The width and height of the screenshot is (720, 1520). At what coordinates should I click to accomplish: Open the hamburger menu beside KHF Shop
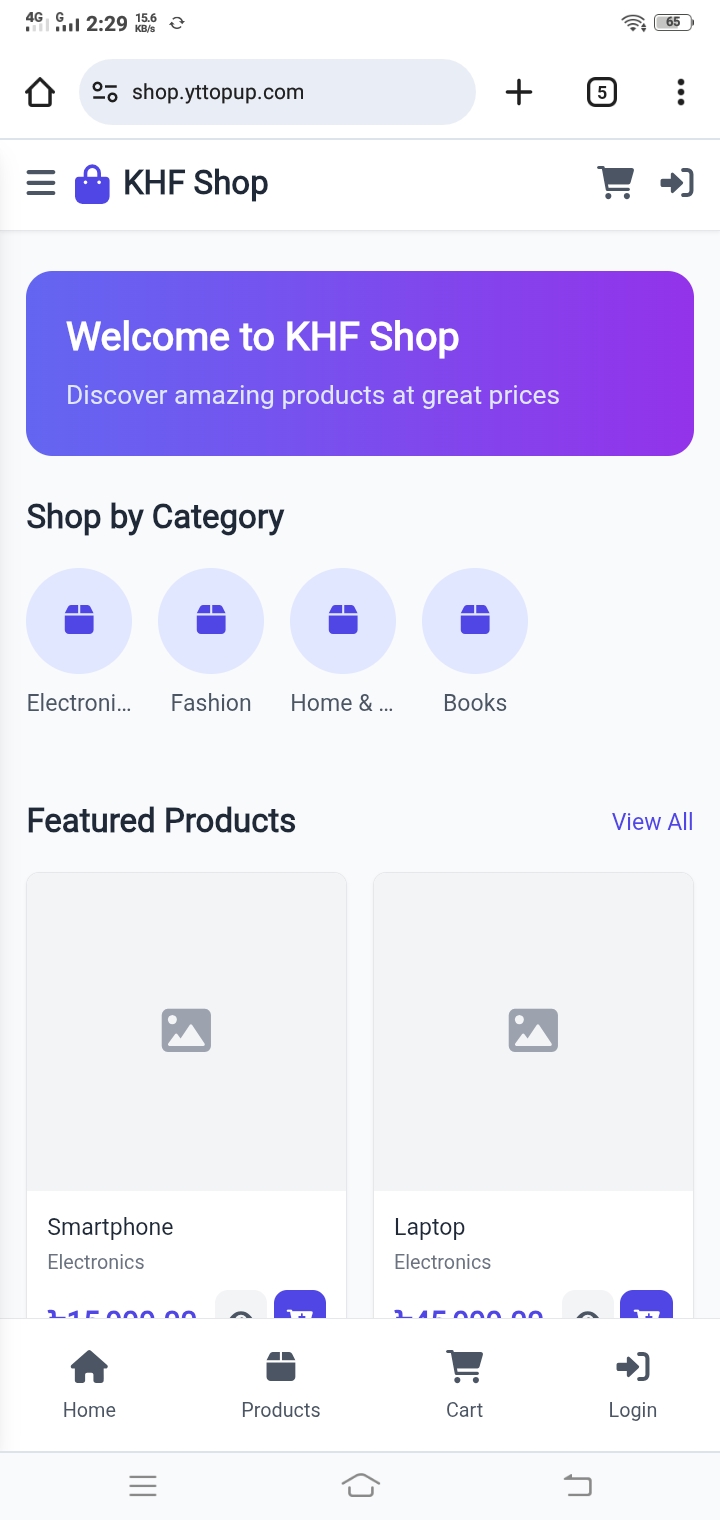[x=41, y=183]
